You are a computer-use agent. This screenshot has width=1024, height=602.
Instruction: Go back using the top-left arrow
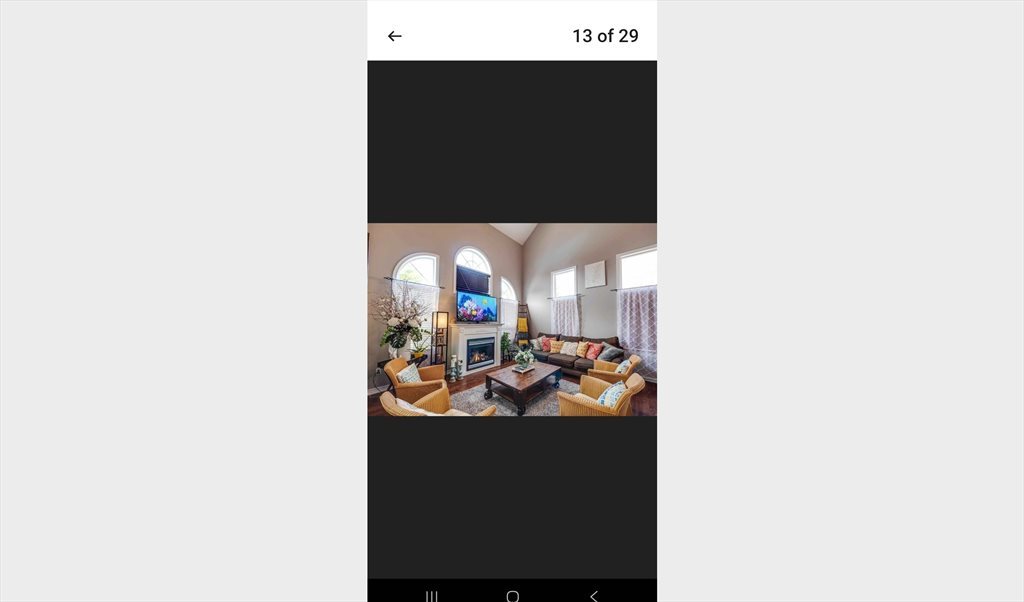(x=394, y=36)
